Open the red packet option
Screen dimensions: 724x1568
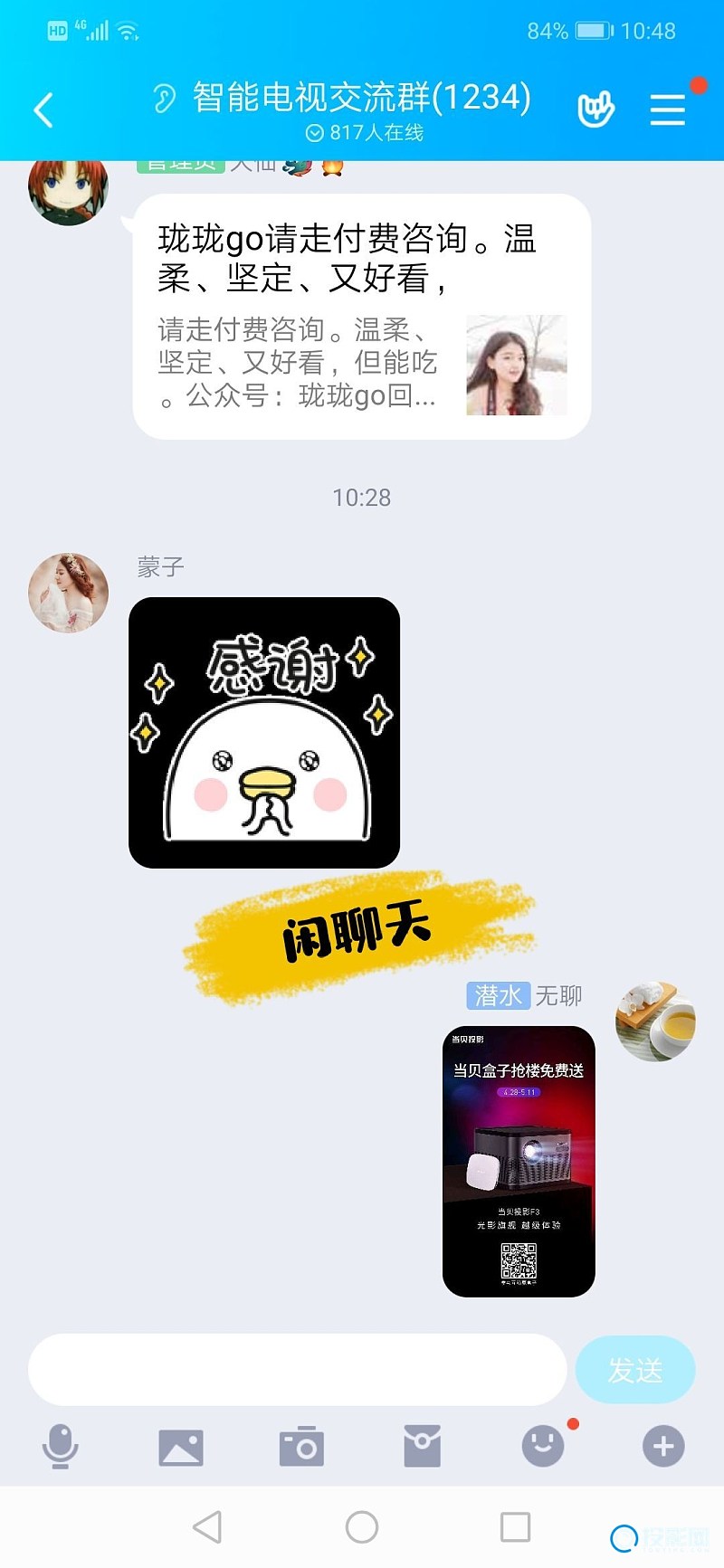pos(422,1446)
